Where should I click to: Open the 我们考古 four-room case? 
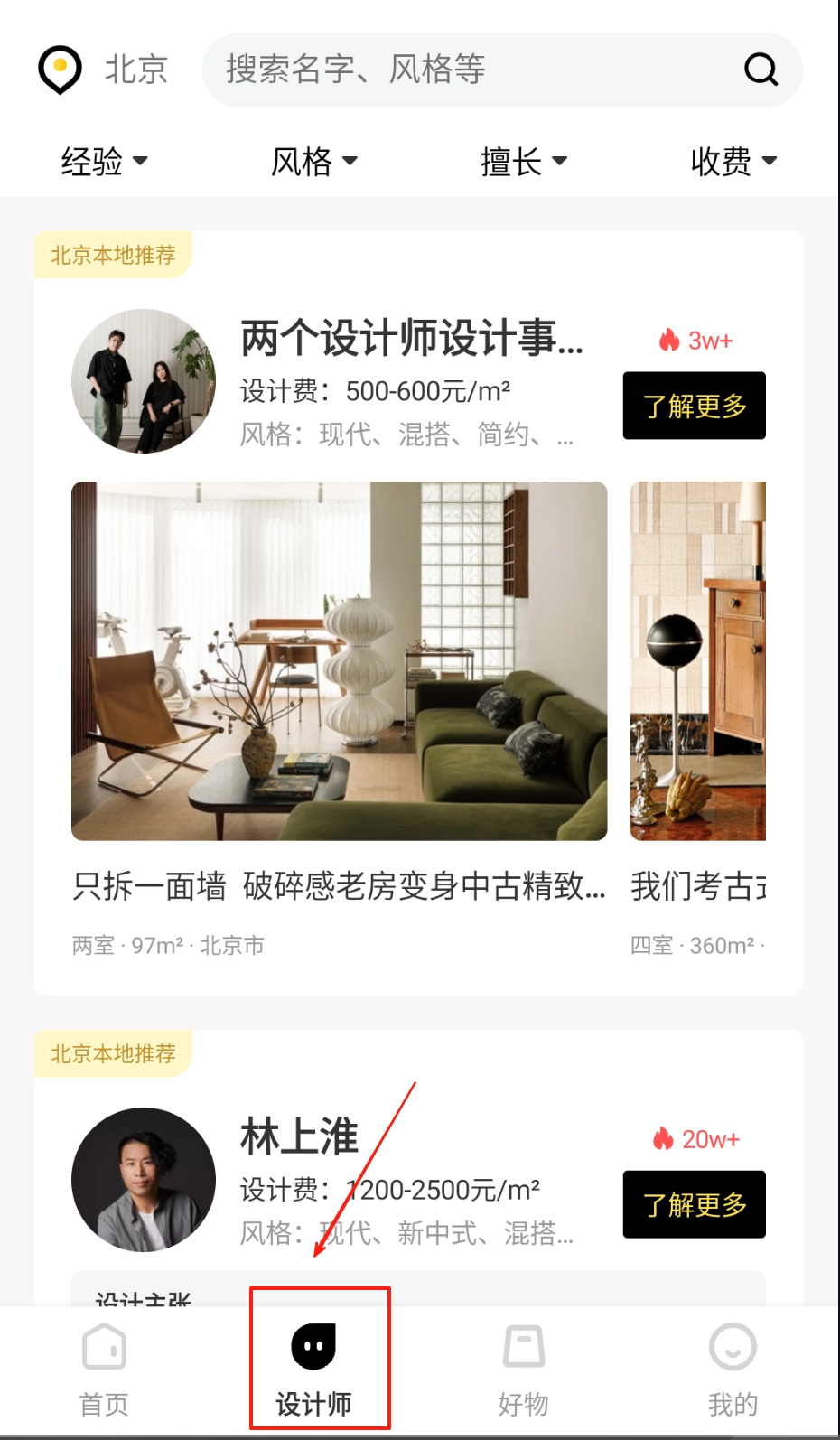tap(697, 661)
